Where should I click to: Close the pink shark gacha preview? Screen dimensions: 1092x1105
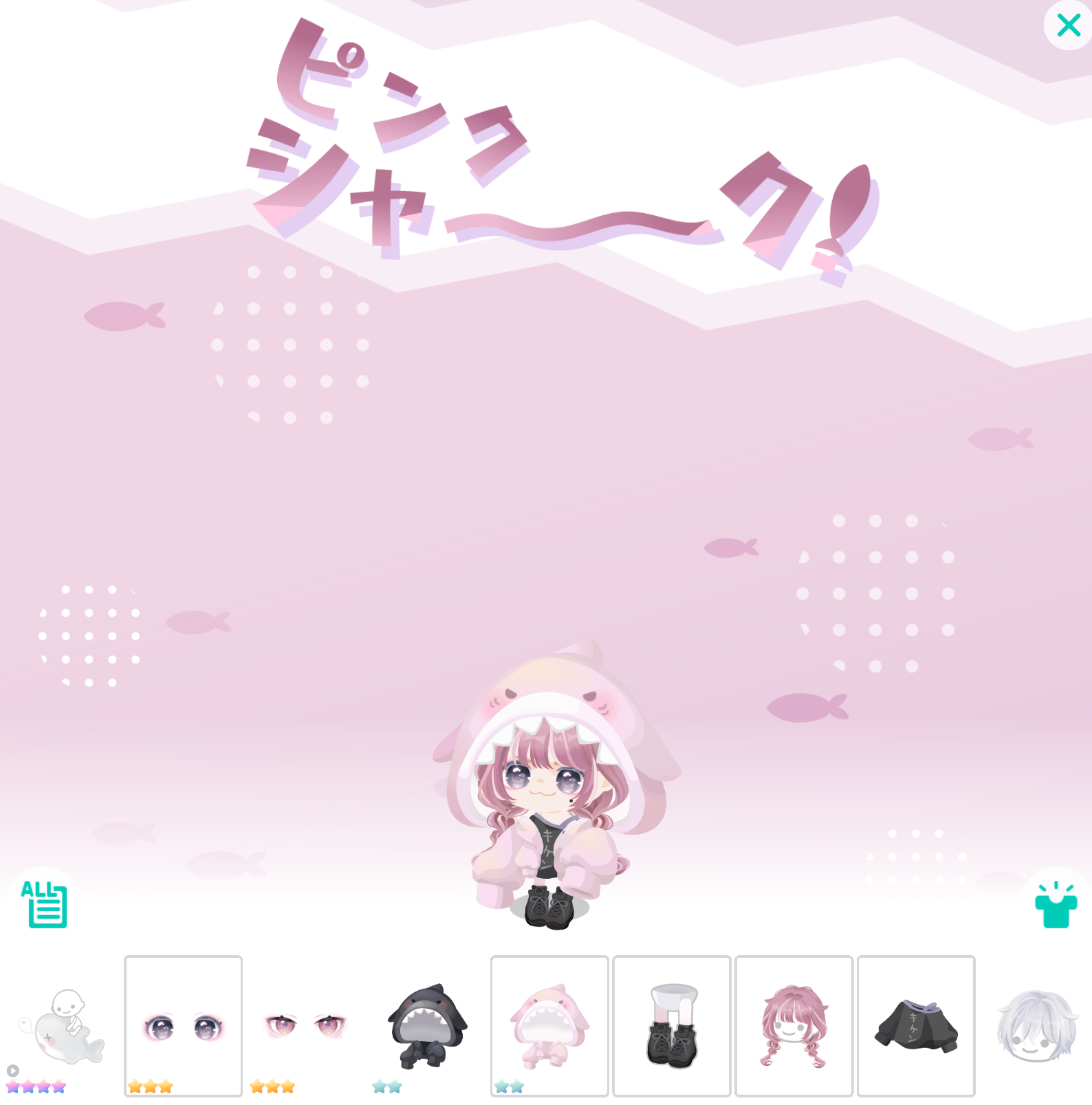1068,25
